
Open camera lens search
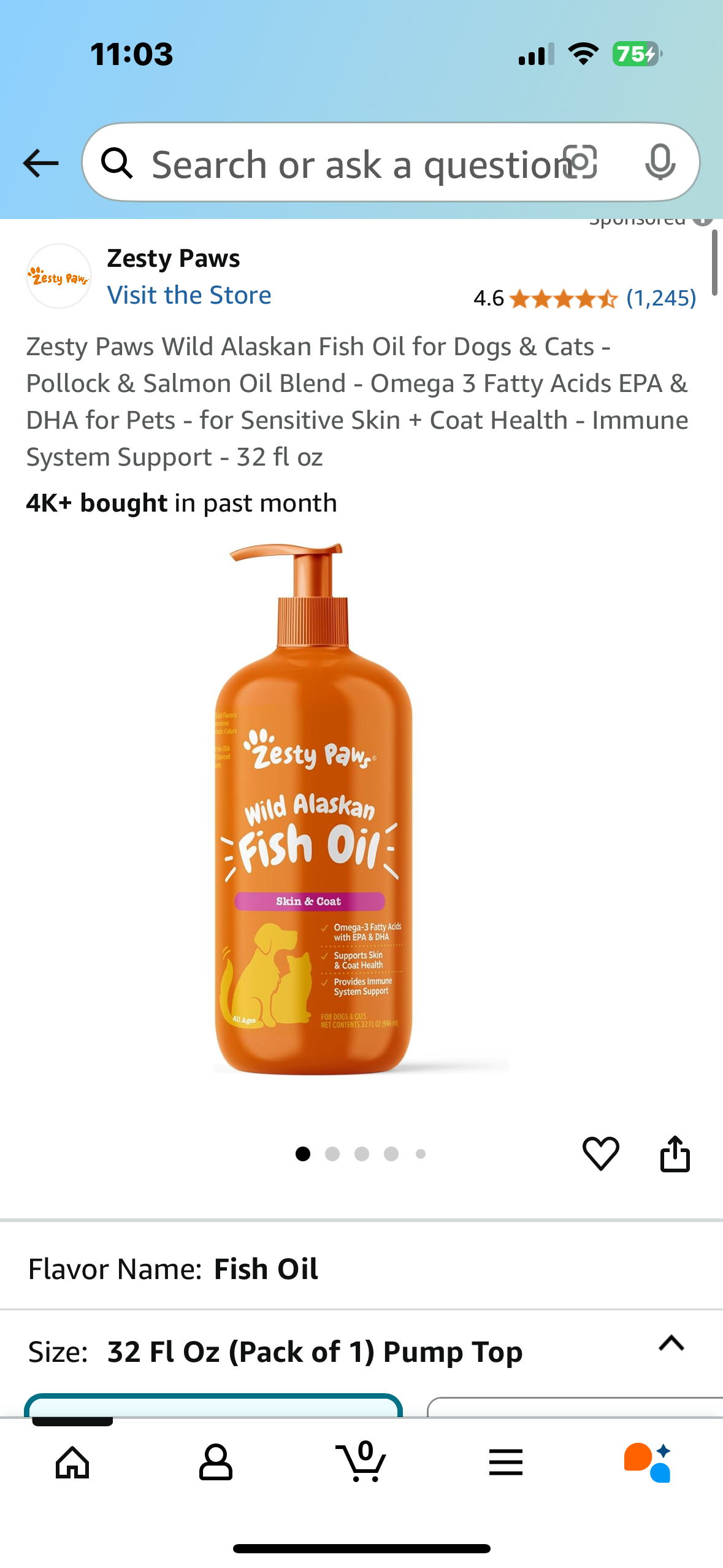tap(580, 162)
